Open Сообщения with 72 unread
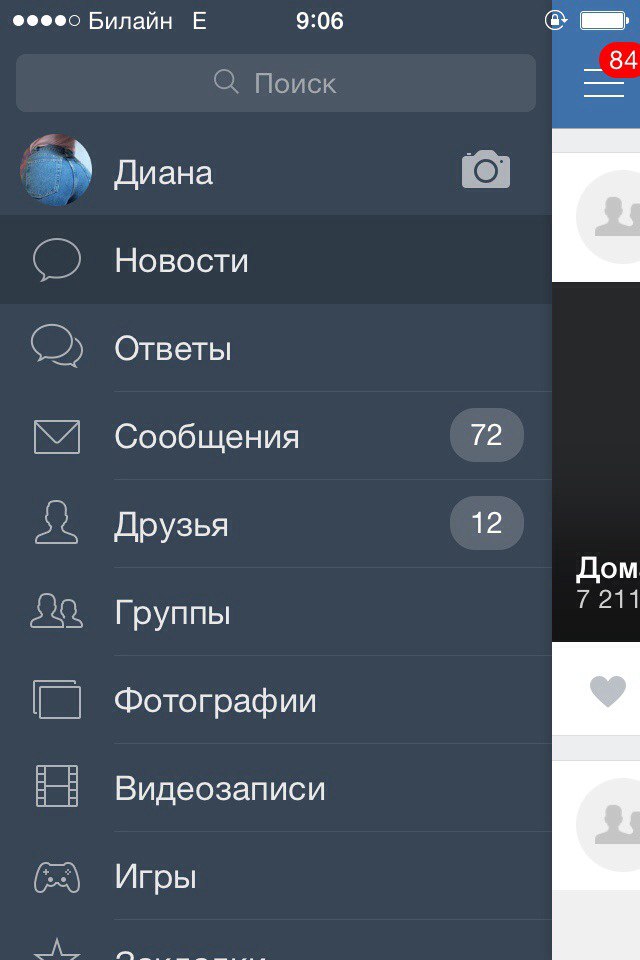This screenshot has height=960, width=640. pos(207,437)
